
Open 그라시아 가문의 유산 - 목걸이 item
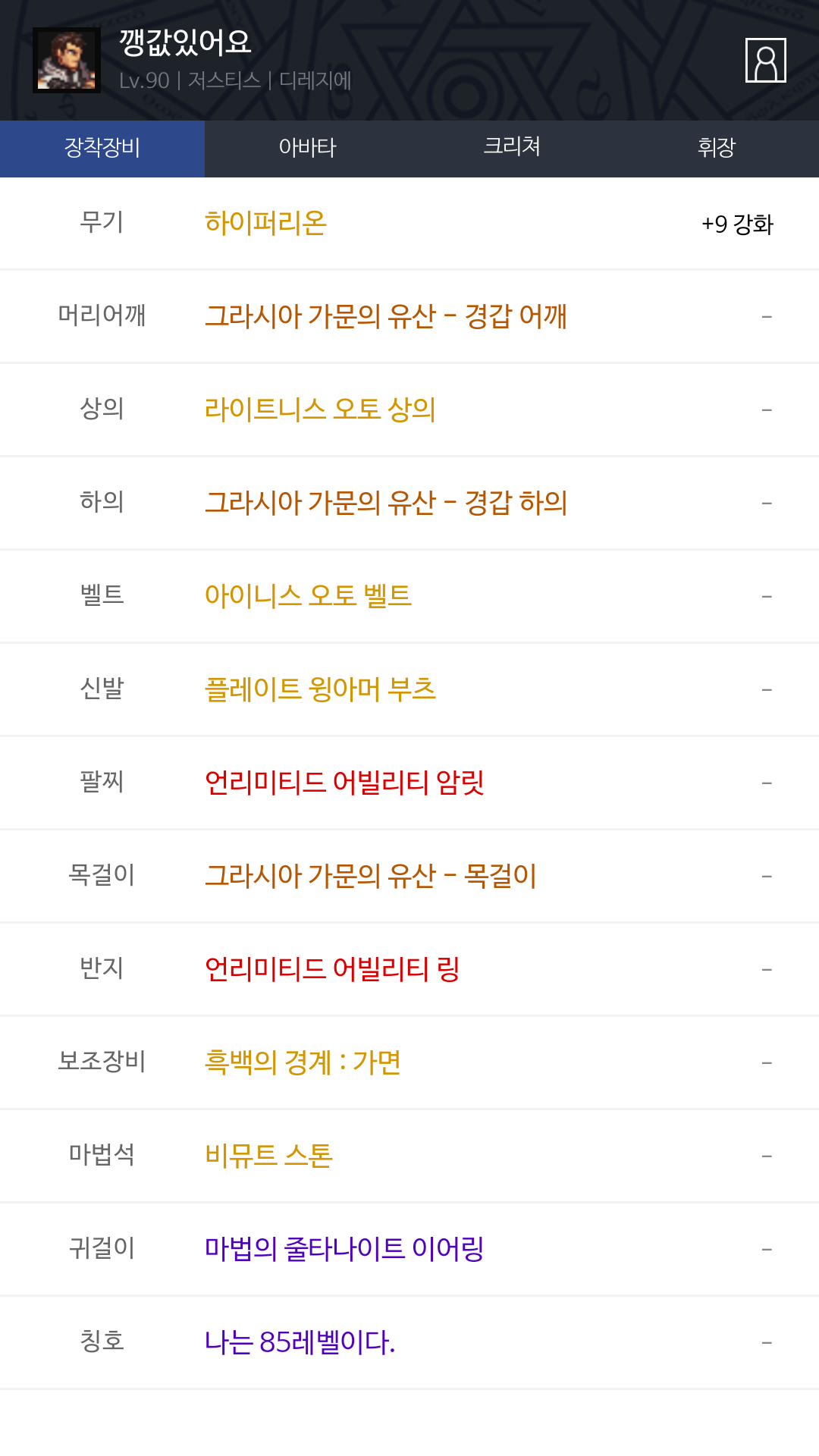(371, 876)
